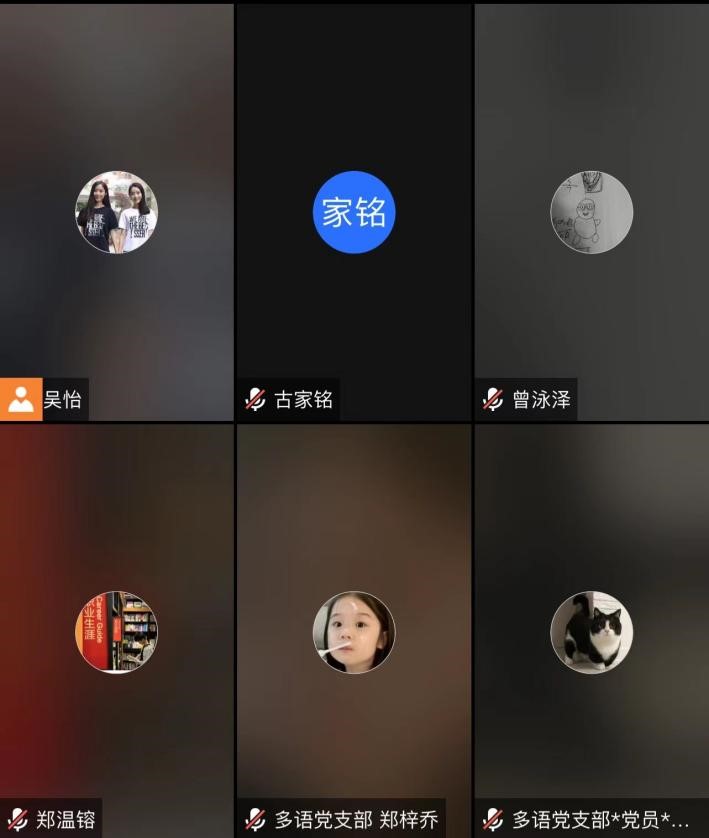Tap the 多语党支部*党员* participant tile
709x838 pixels.
point(591,632)
